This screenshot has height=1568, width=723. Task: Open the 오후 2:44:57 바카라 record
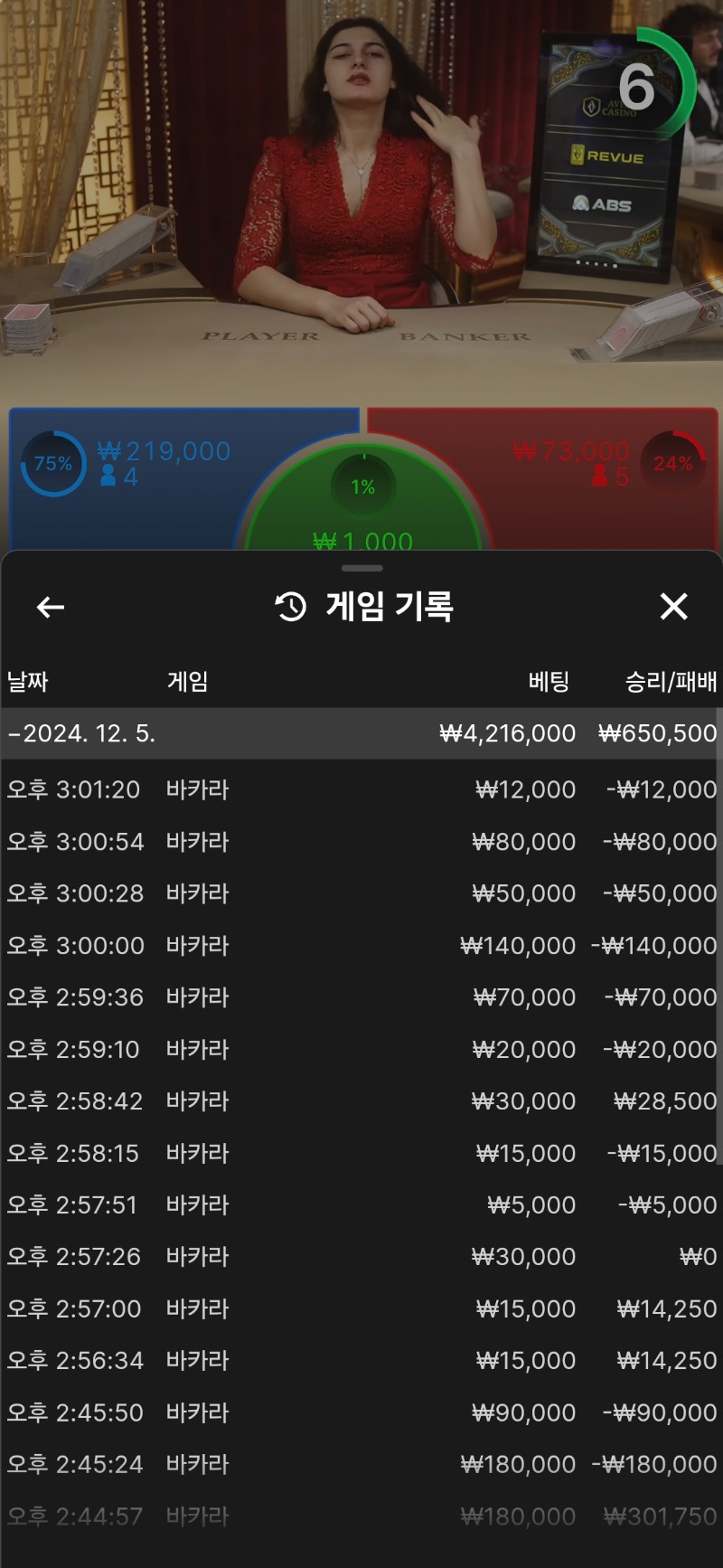[361, 1516]
